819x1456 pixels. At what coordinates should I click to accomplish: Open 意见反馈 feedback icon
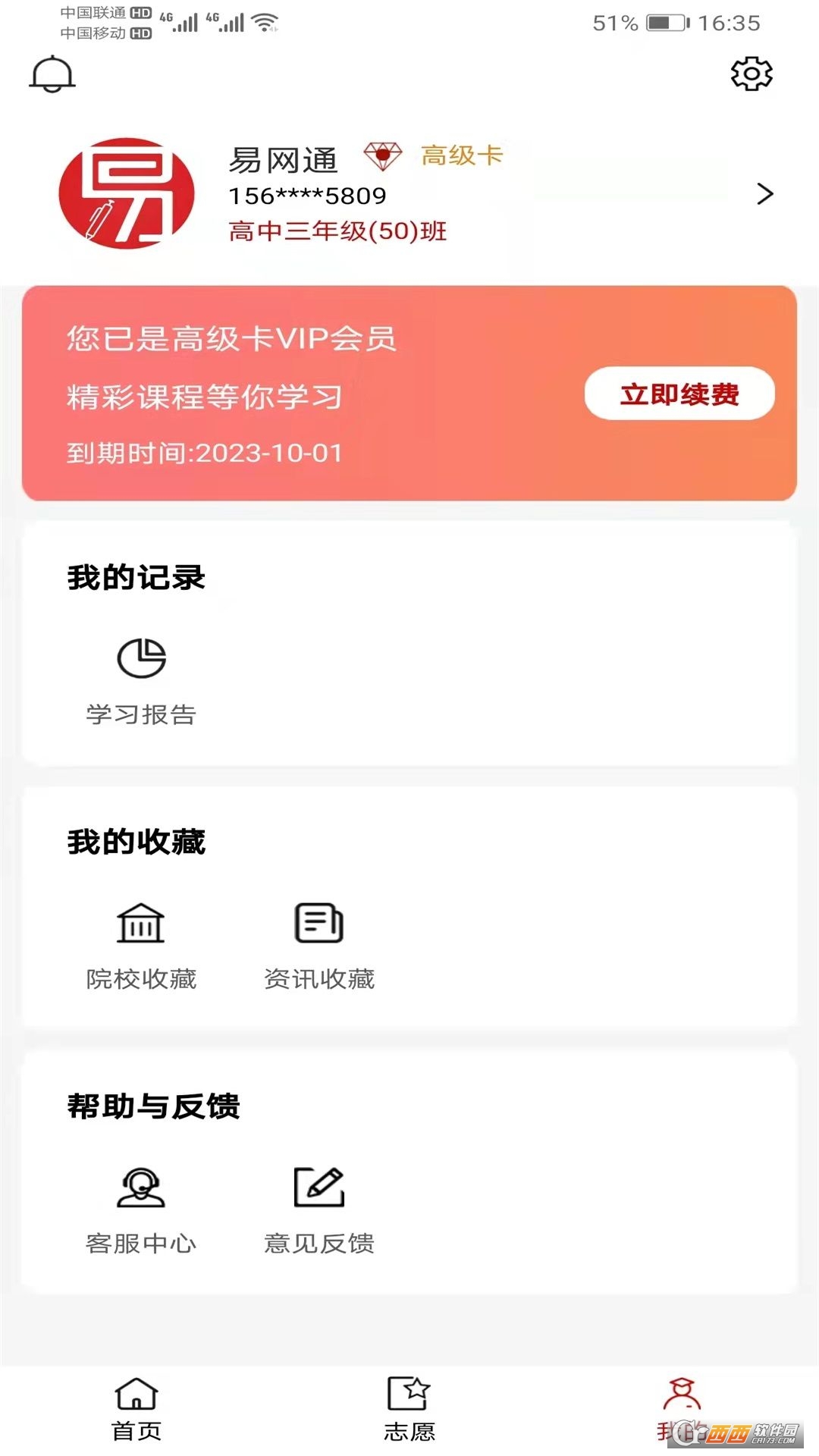319,1188
